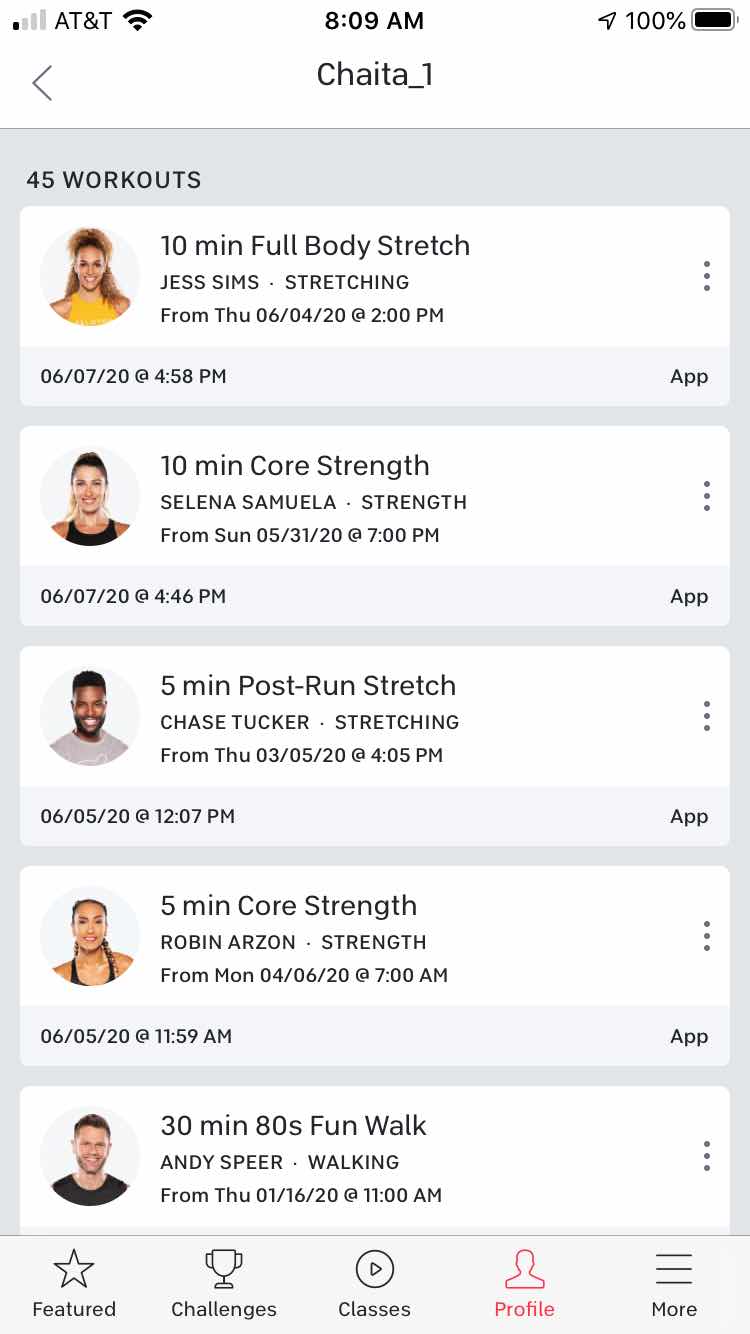Open options for 10 min Full Body Stretch
750x1334 pixels.
tap(706, 276)
